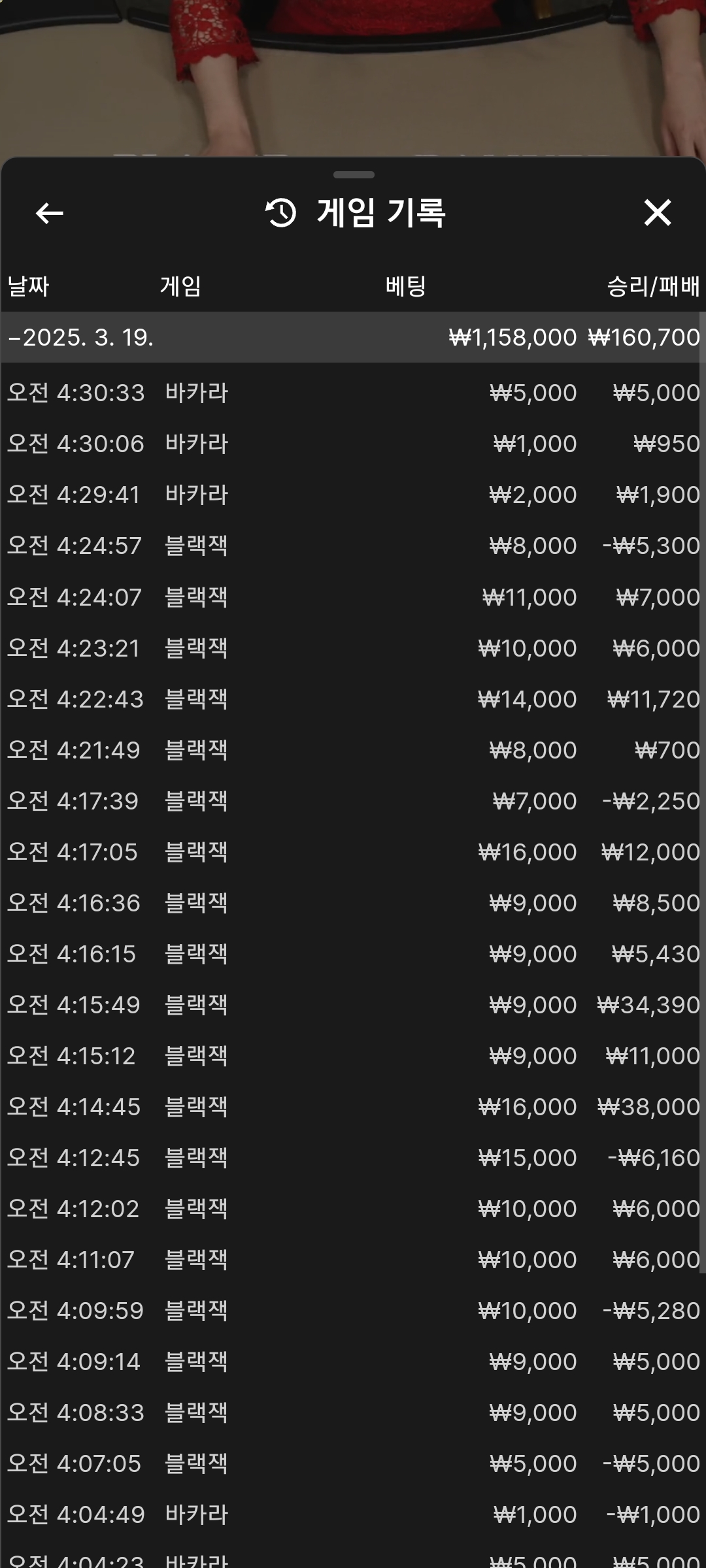This screenshot has height=1568, width=706.
Task: Open the 4:04:49 baccarat record
Action: [353, 1514]
